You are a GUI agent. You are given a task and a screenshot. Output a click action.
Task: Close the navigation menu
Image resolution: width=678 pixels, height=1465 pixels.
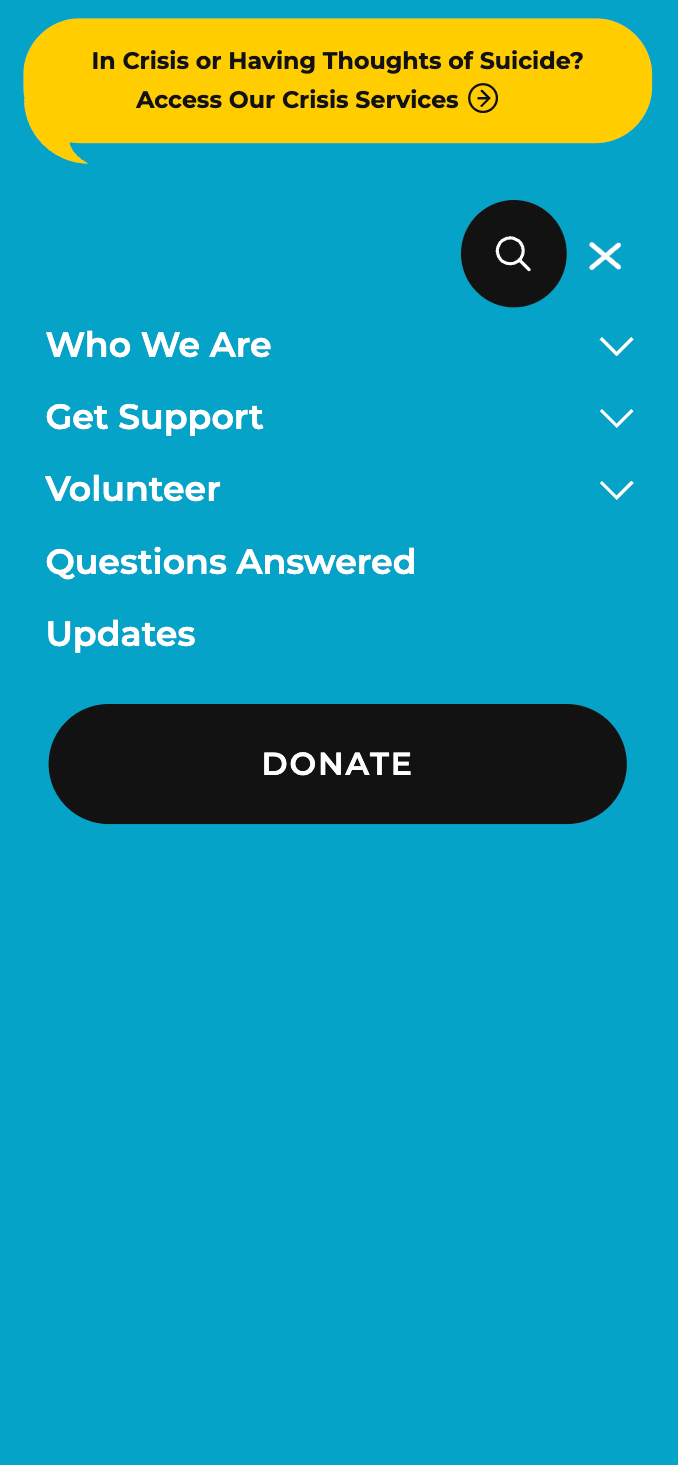[x=605, y=256]
